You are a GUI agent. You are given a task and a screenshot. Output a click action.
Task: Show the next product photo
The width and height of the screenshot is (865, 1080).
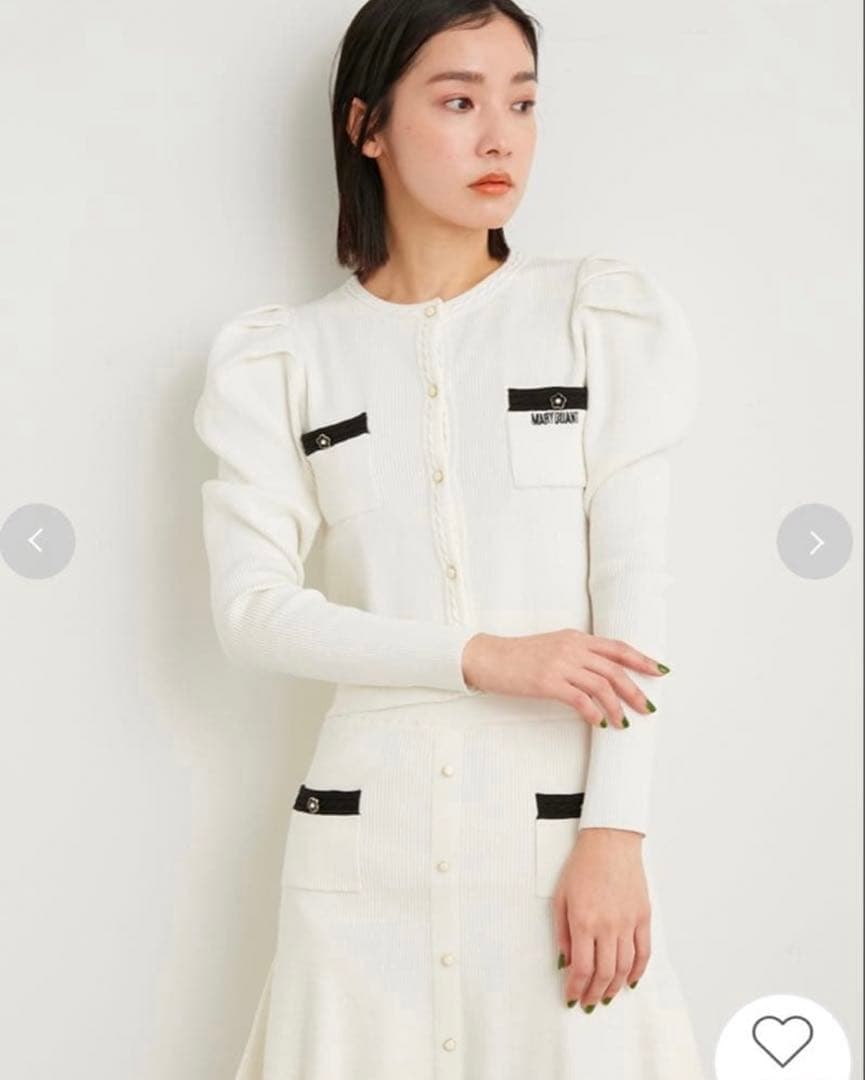(x=814, y=541)
